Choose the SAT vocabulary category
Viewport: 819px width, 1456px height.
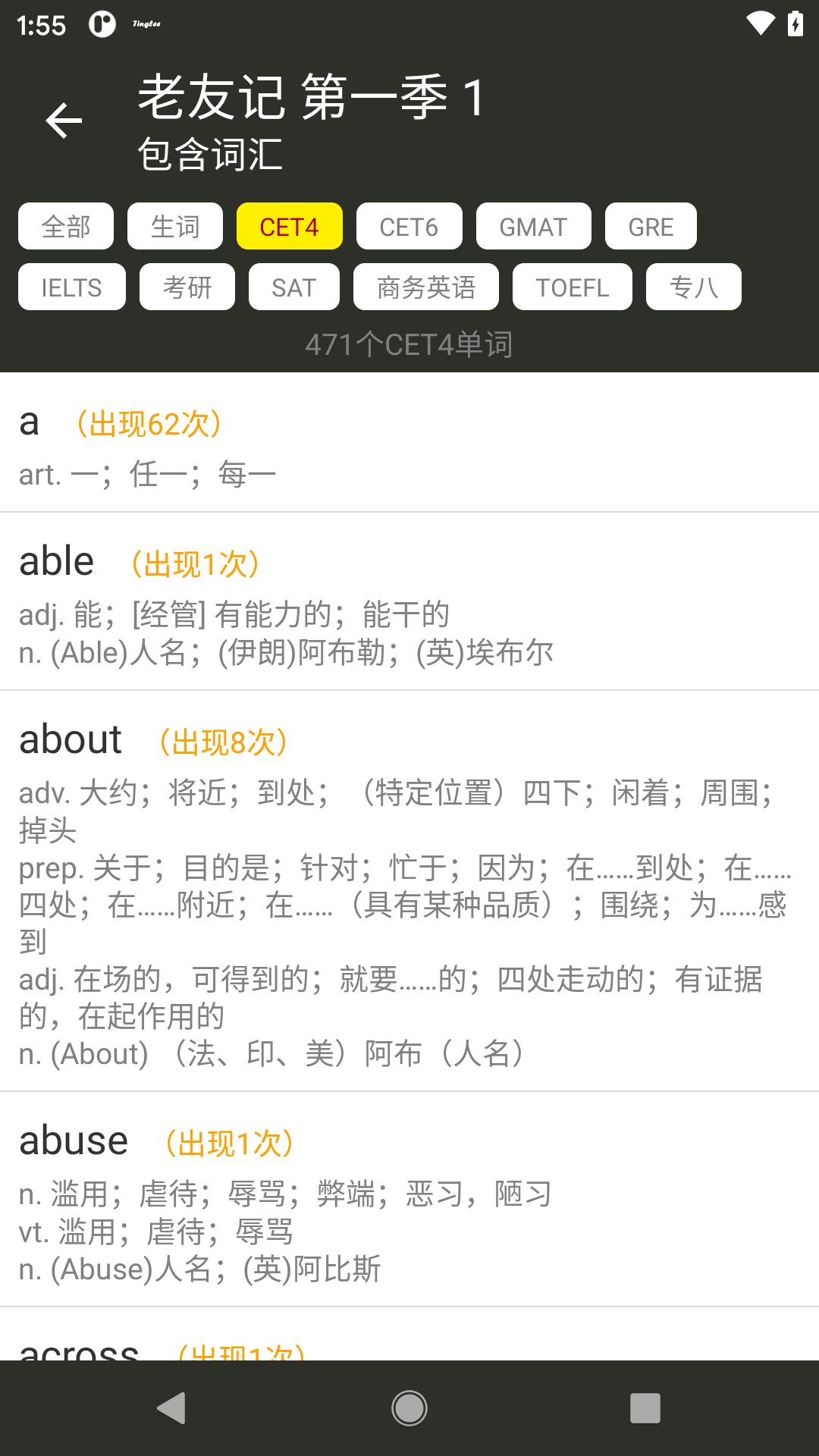pyautogui.click(x=293, y=286)
